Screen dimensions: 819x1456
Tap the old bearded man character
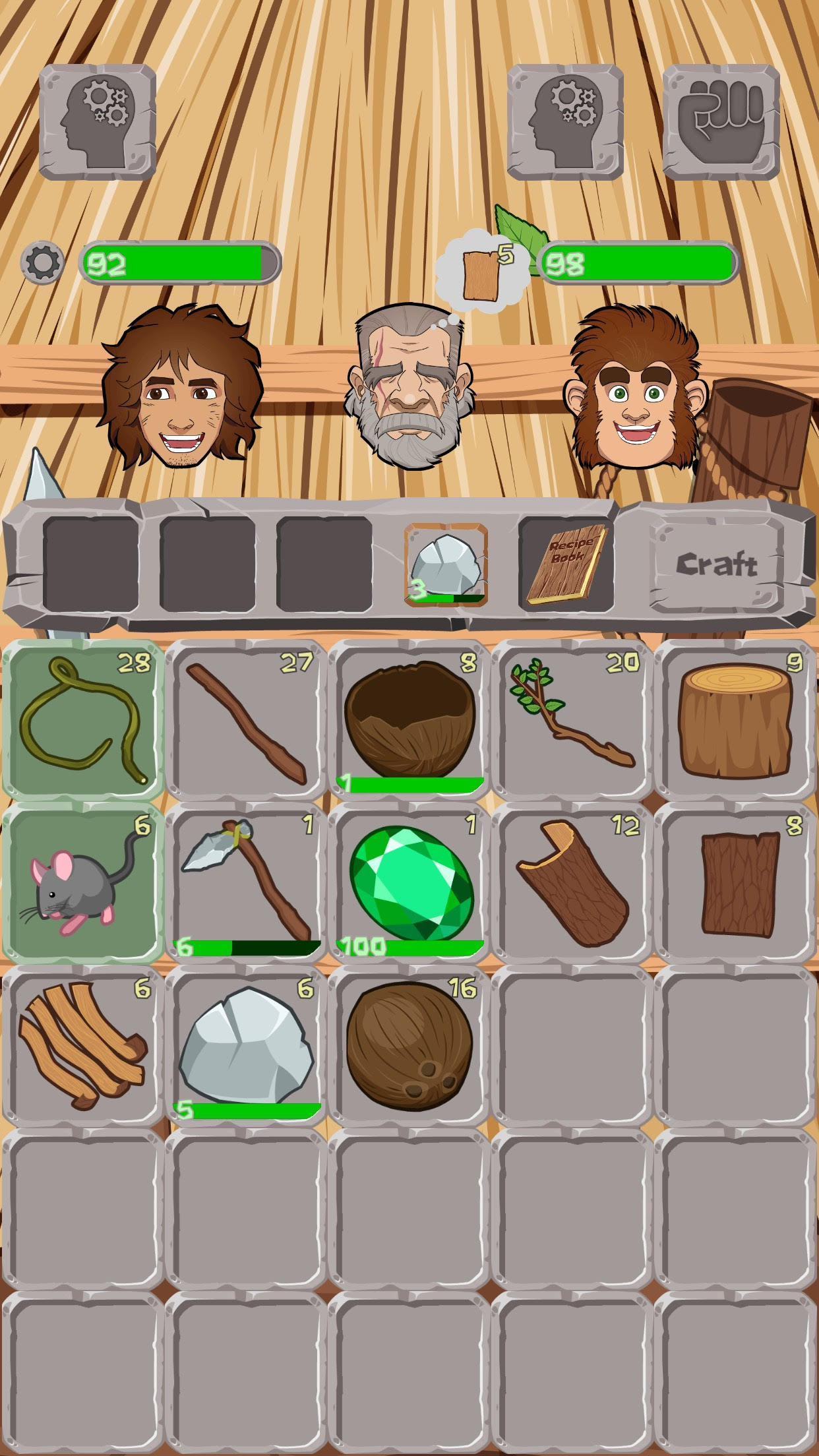point(409,386)
